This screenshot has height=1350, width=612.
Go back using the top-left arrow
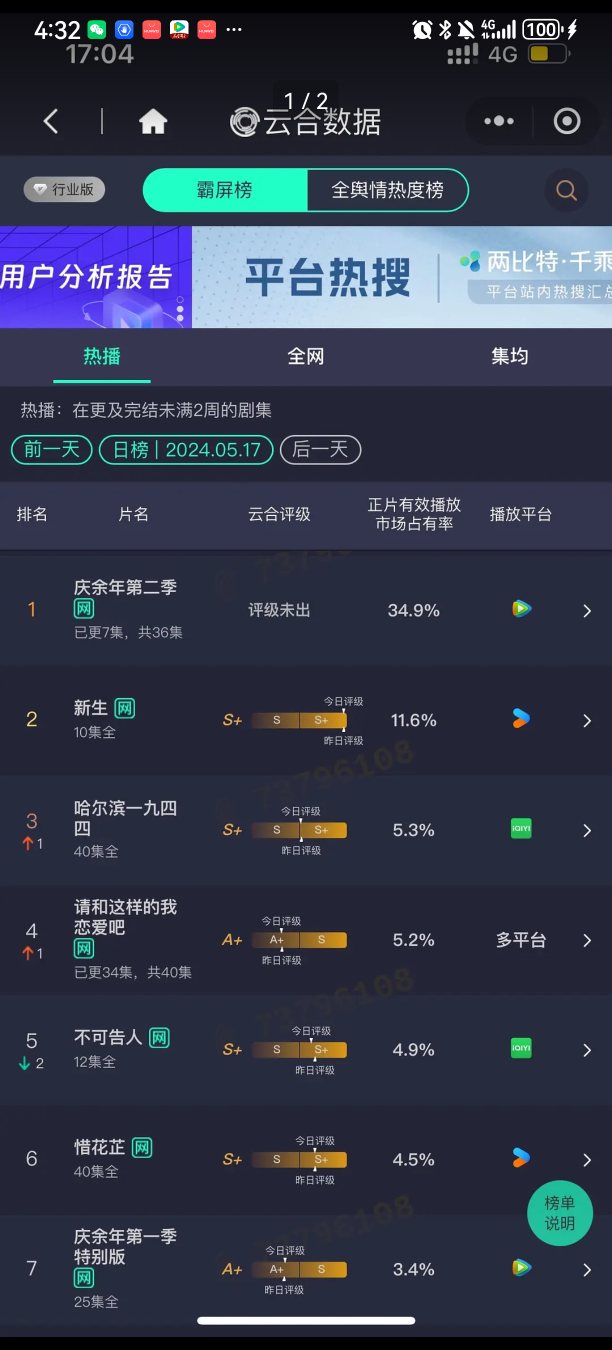[x=51, y=122]
